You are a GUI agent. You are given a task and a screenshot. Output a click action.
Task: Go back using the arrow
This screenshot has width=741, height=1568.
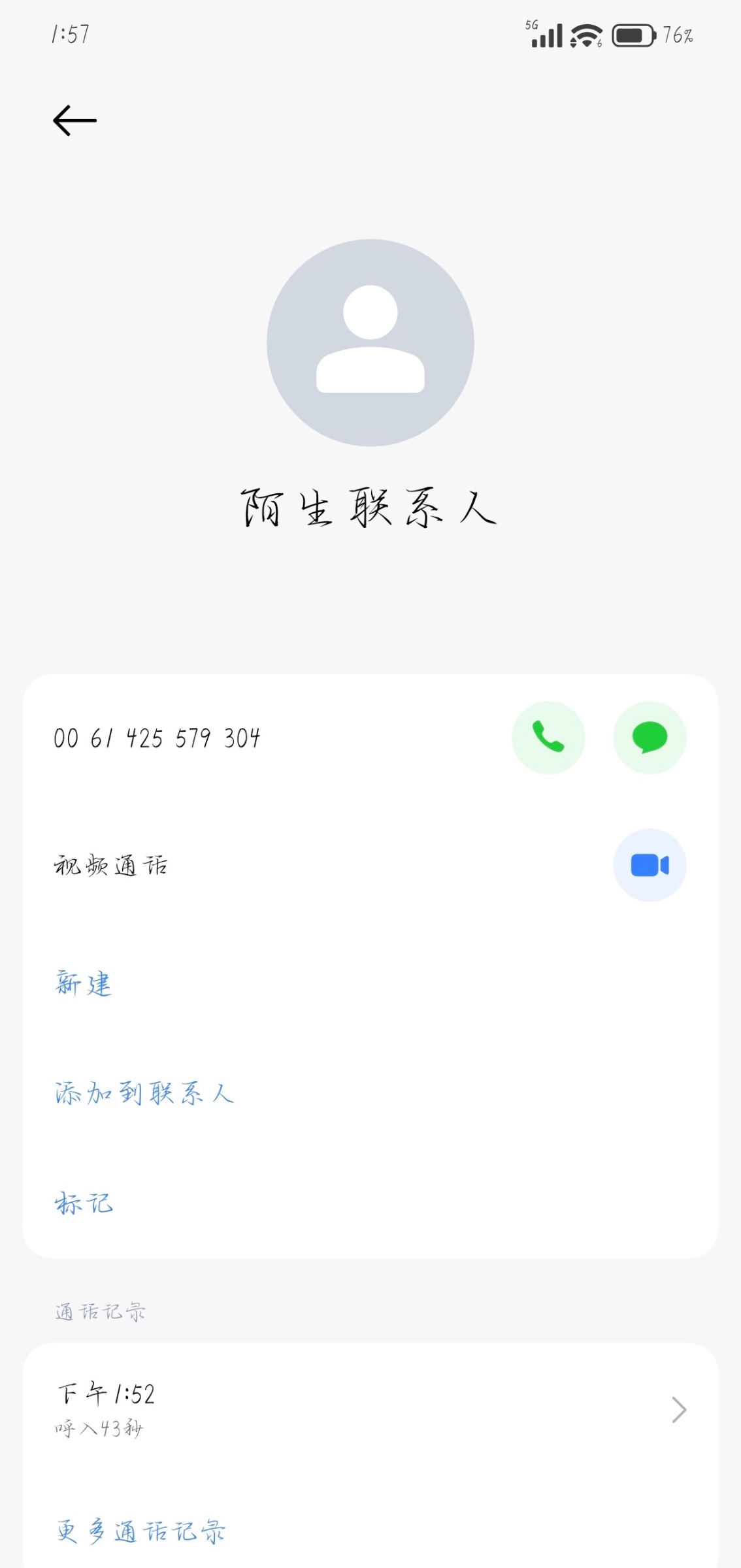pyautogui.click(x=74, y=121)
